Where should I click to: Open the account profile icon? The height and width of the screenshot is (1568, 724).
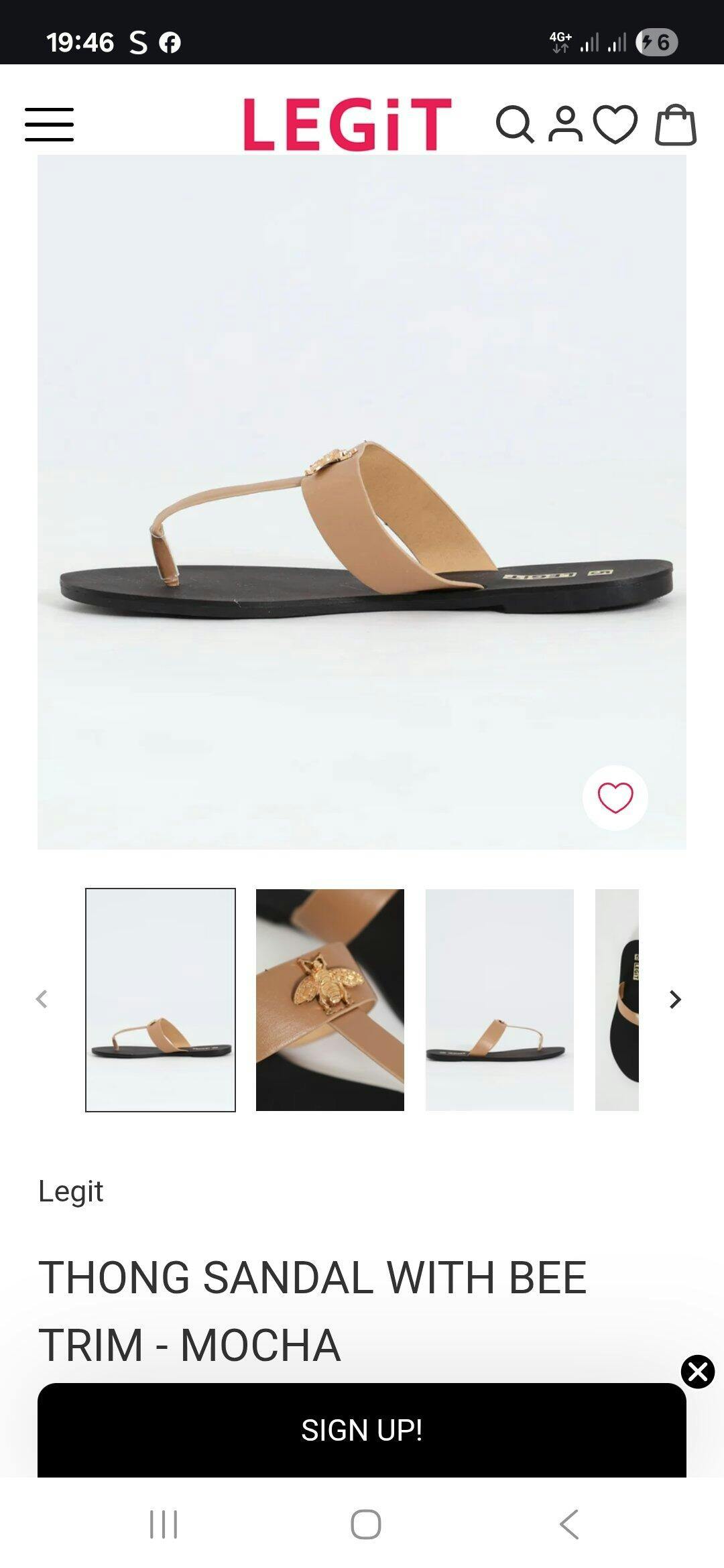pyautogui.click(x=565, y=125)
